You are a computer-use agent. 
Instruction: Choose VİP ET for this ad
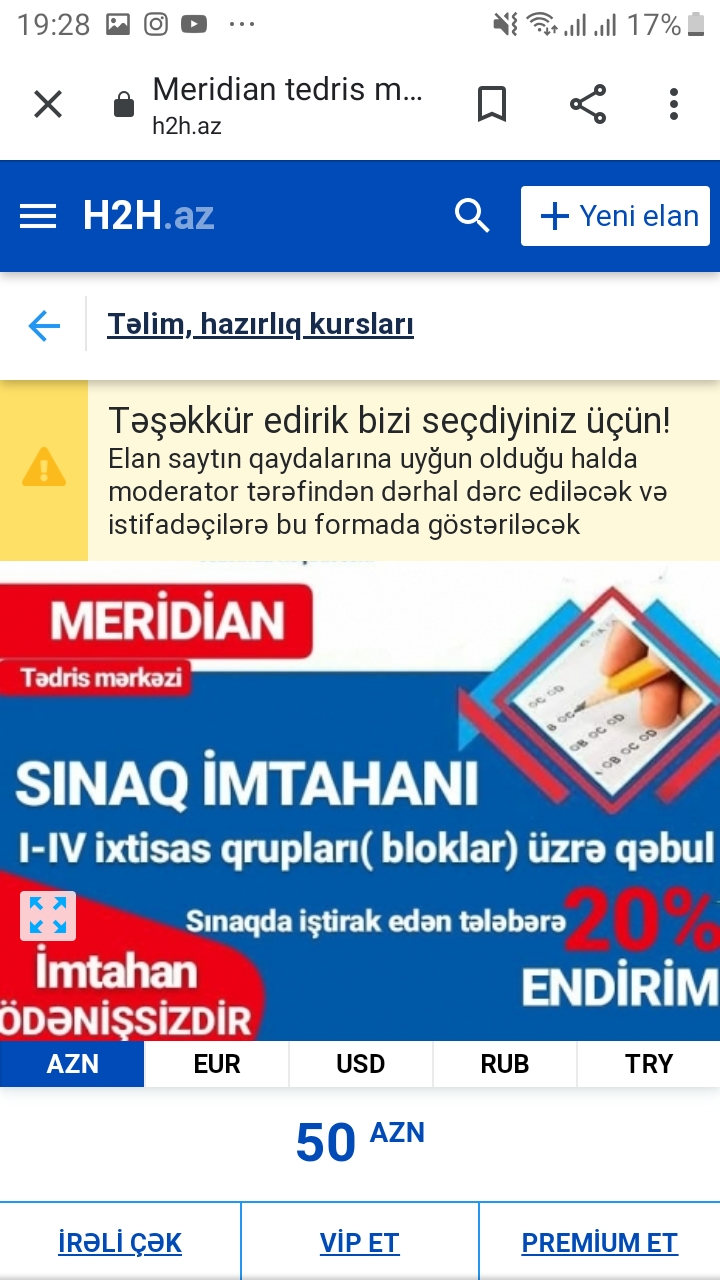[360, 1243]
